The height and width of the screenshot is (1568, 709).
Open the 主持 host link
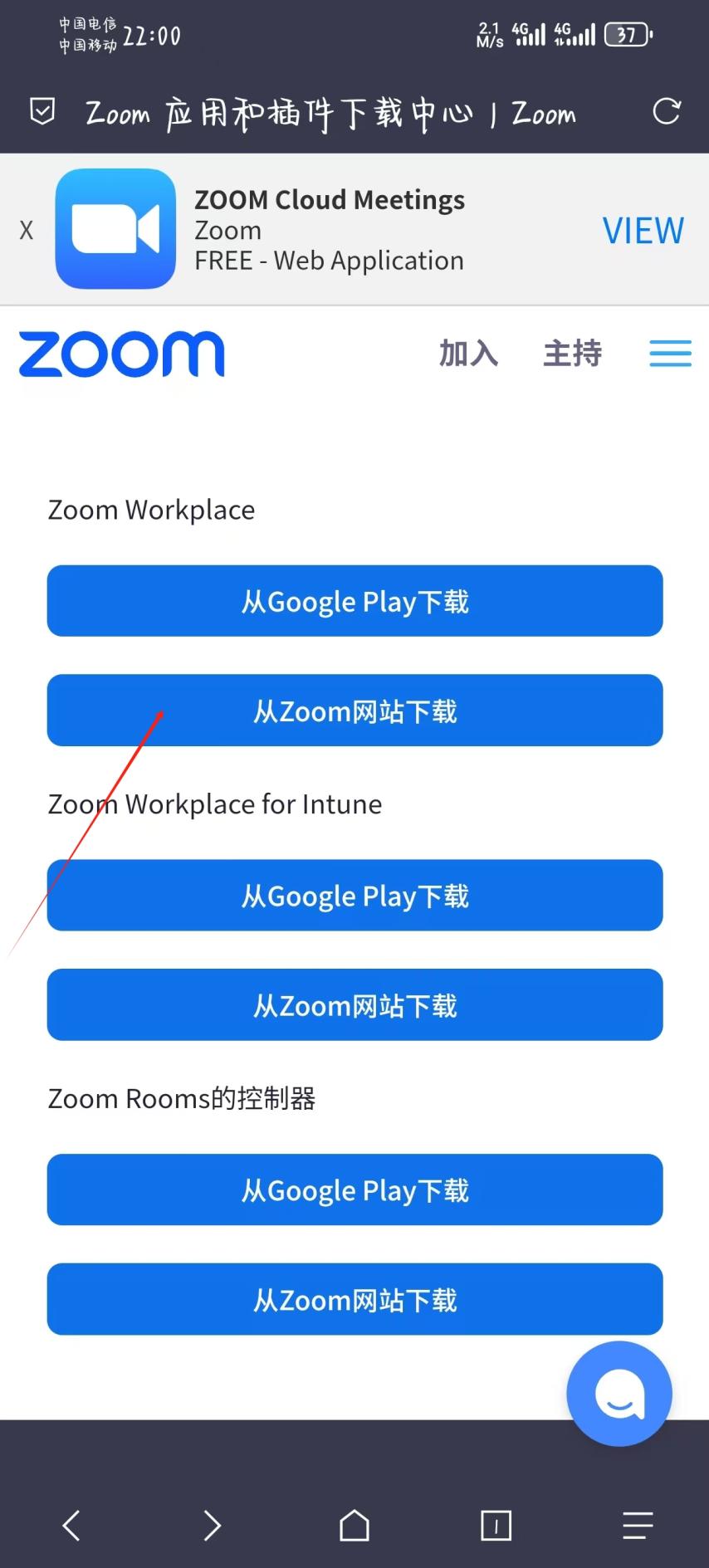[x=572, y=354]
